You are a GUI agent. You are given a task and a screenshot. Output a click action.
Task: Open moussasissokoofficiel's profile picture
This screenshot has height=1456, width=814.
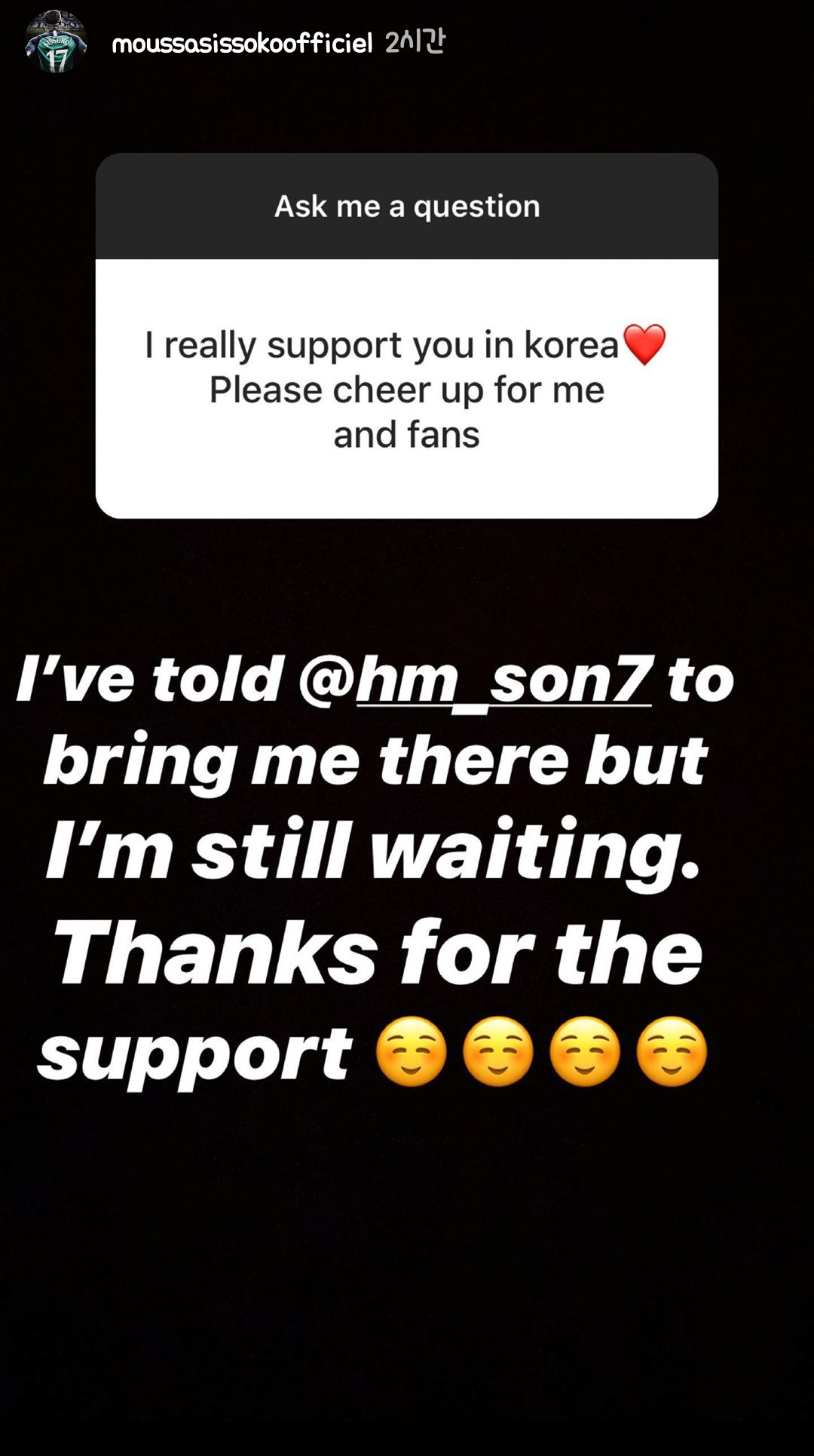56,43
